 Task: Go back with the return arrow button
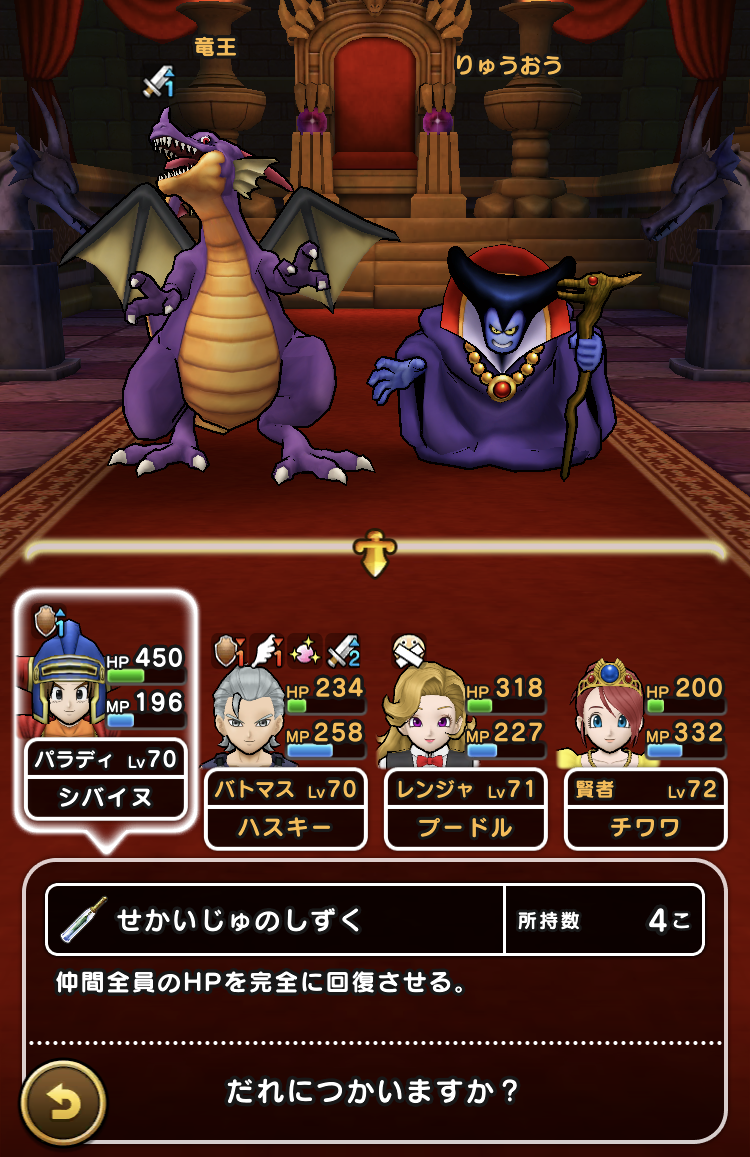pos(63,1103)
